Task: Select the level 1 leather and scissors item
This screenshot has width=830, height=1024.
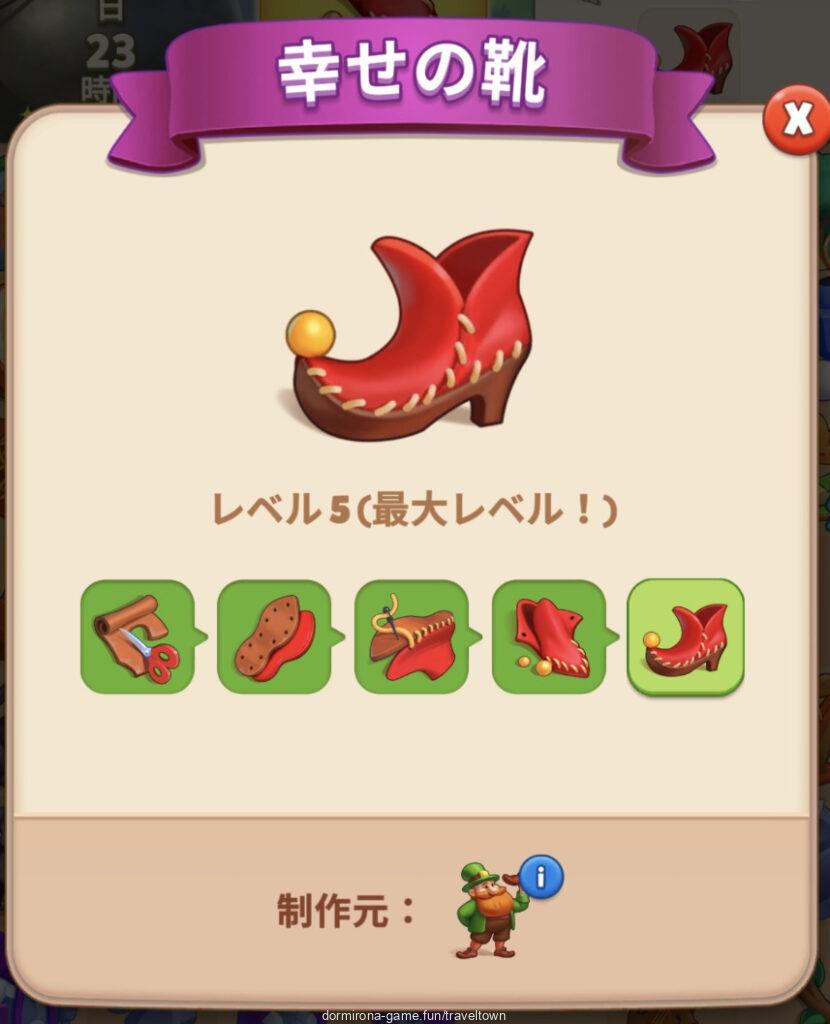Action: click(137, 637)
